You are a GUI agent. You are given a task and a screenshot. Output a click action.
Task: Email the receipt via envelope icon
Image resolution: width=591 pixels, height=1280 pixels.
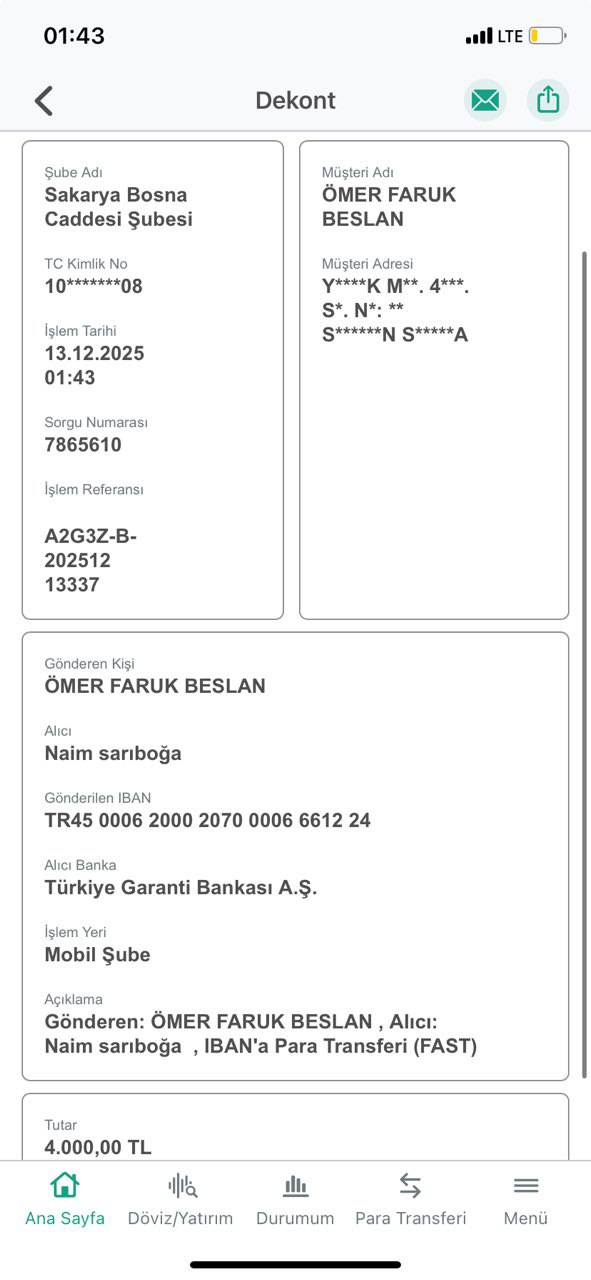click(x=485, y=100)
